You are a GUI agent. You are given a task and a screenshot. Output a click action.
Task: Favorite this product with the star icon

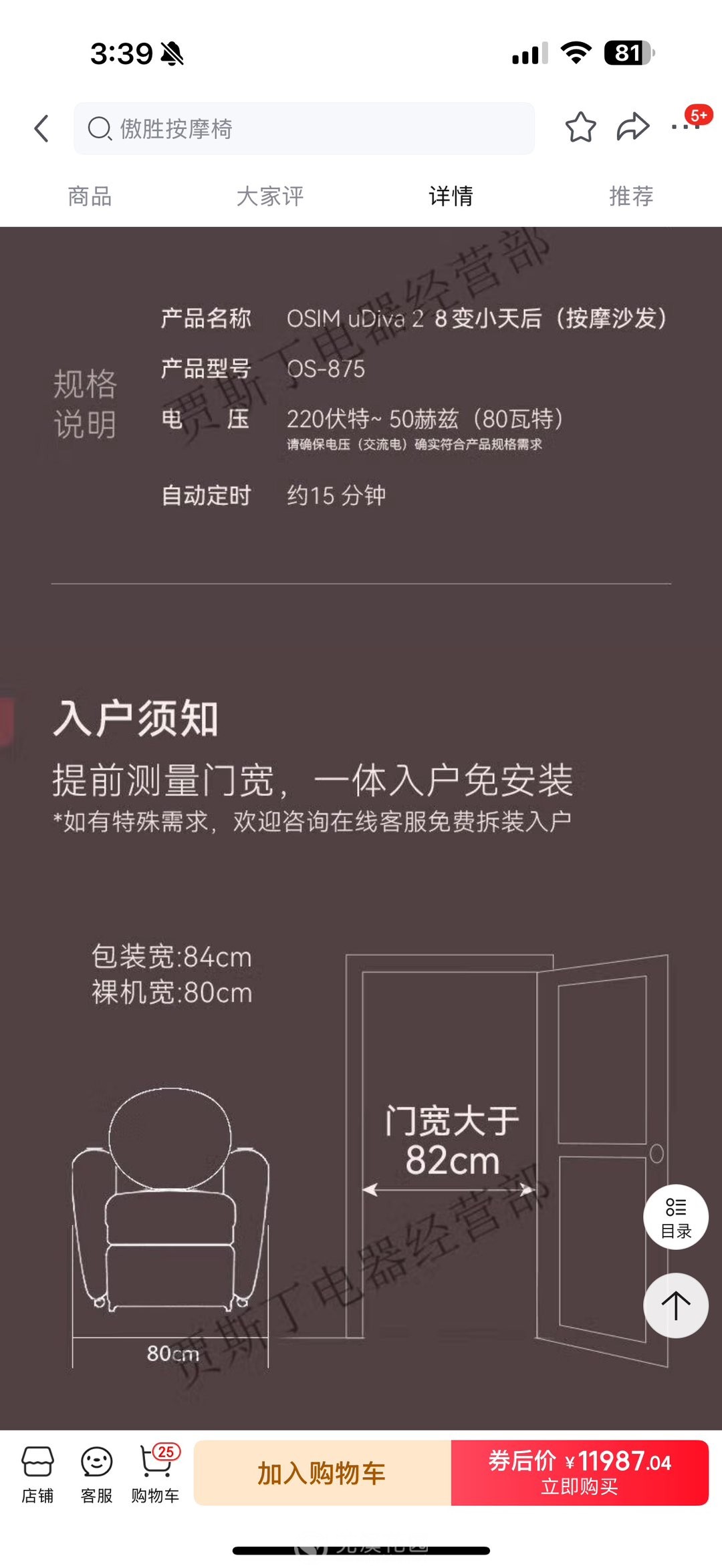[580, 128]
